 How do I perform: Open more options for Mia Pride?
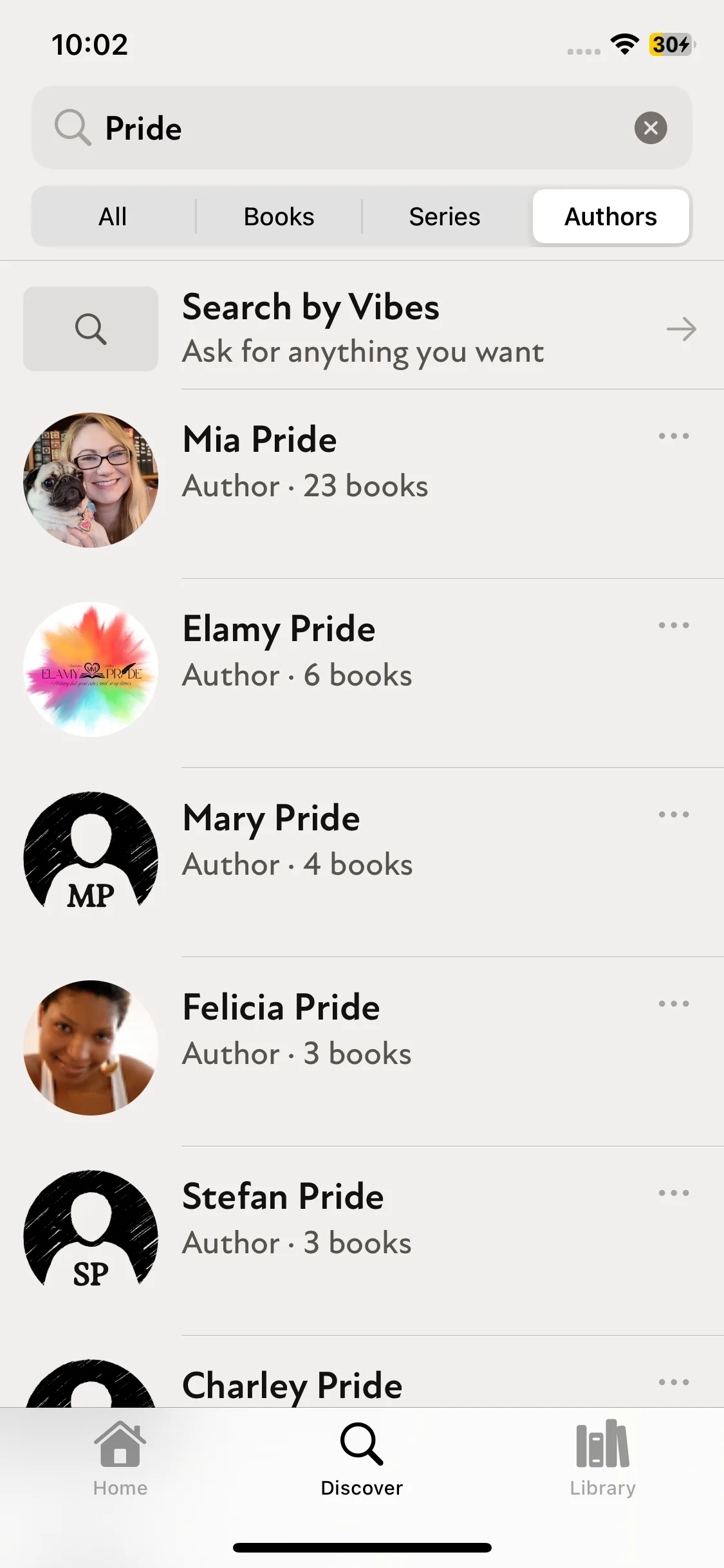pyautogui.click(x=673, y=436)
